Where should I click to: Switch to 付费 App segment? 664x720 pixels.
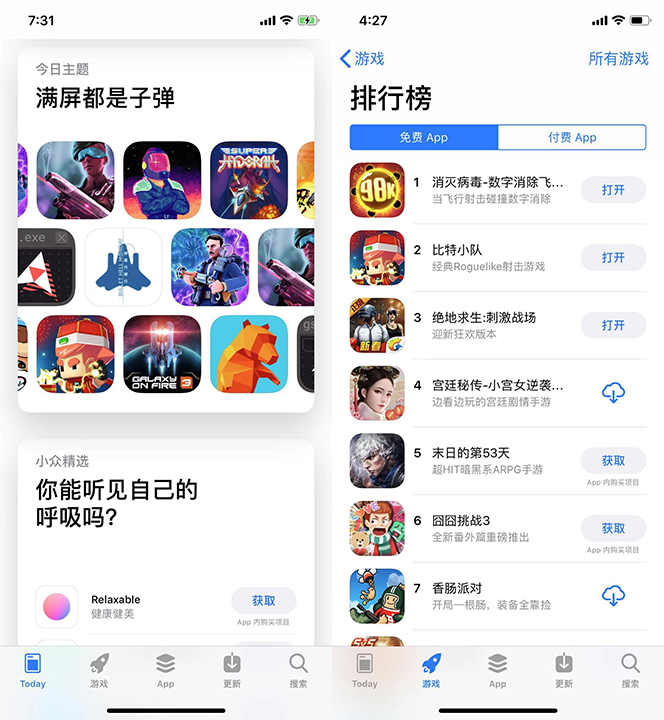click(571, 137)
